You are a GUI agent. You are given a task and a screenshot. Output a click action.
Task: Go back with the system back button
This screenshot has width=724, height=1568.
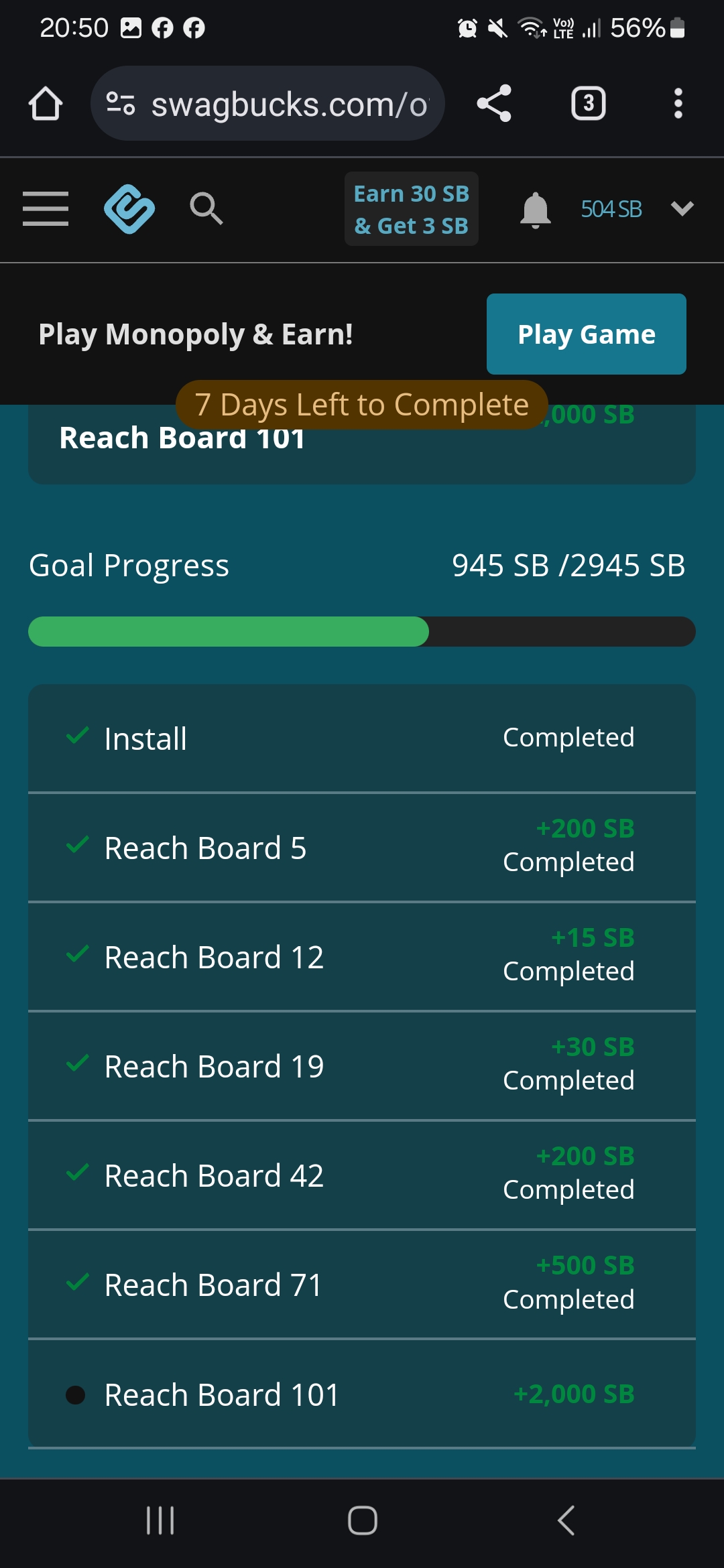point(566,1520)
